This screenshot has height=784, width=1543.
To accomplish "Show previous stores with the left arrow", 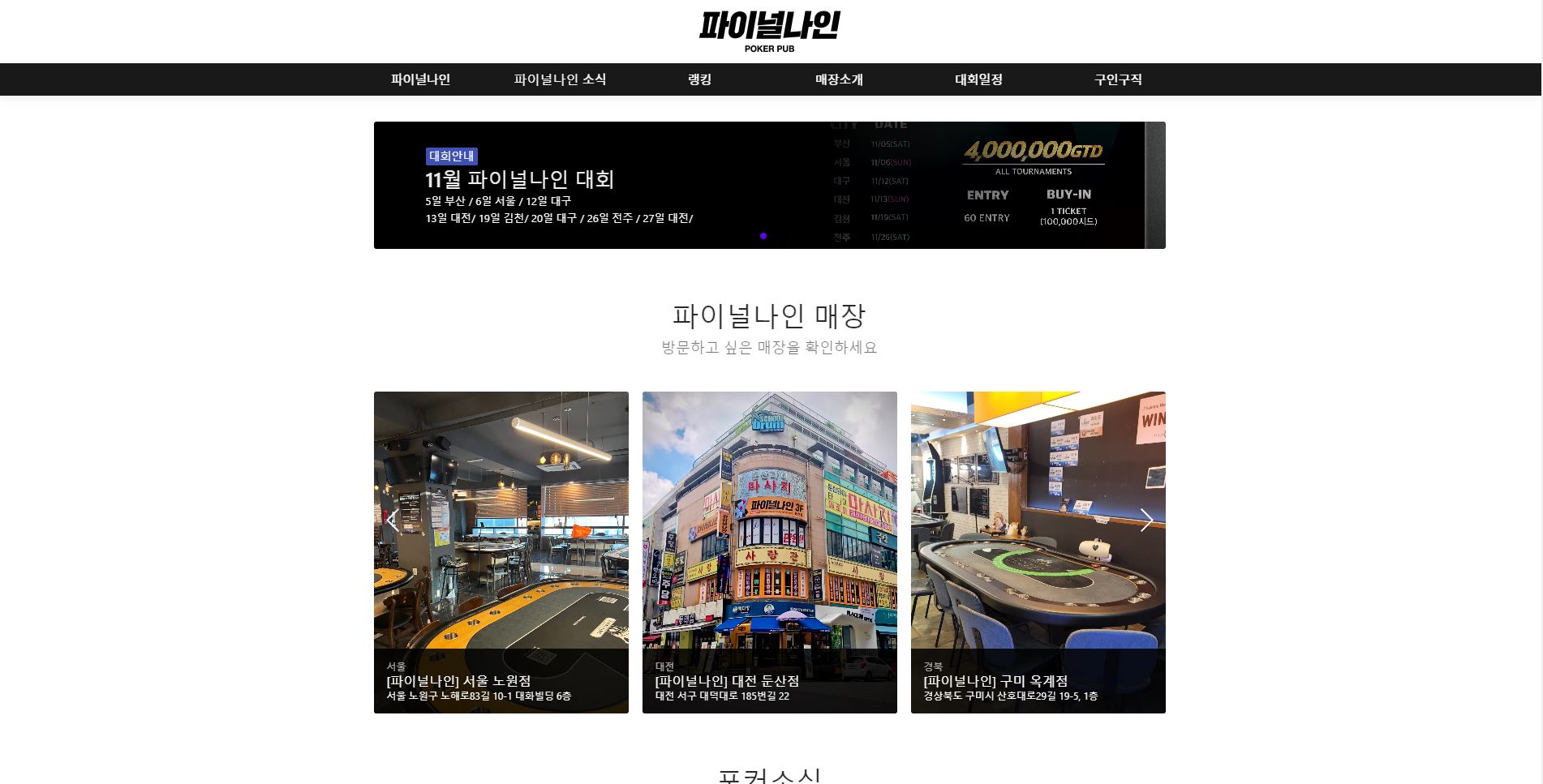I will [x=393, y=521].
